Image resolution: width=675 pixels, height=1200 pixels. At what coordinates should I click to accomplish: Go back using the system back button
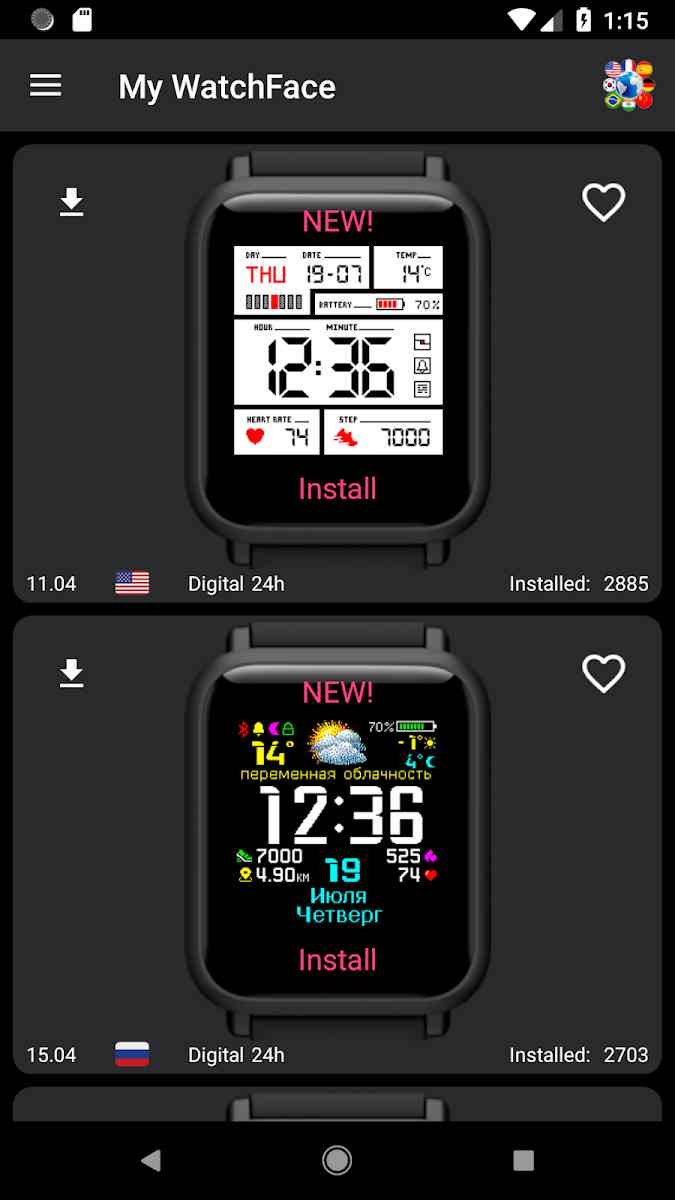click(151, 1160)
